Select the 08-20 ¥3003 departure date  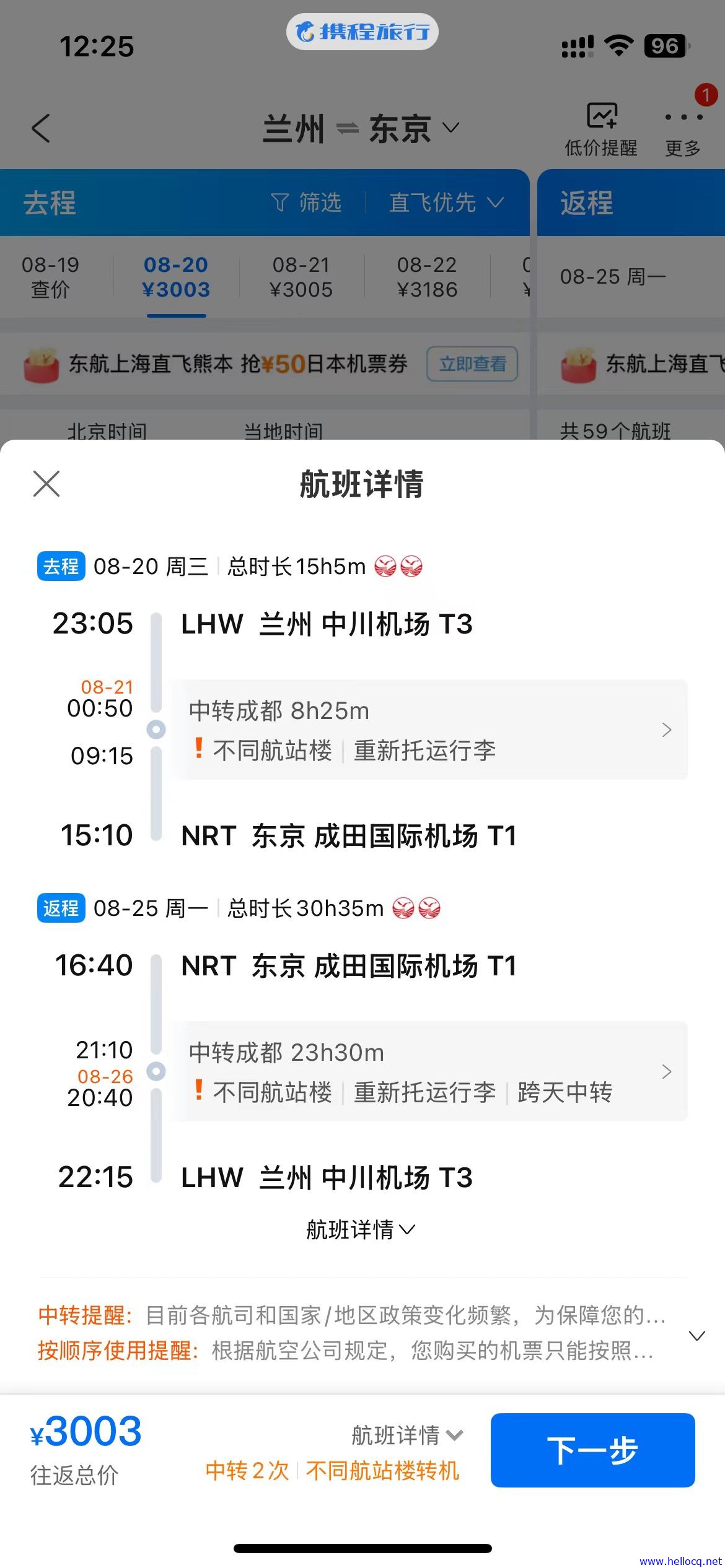pos(176,277)
